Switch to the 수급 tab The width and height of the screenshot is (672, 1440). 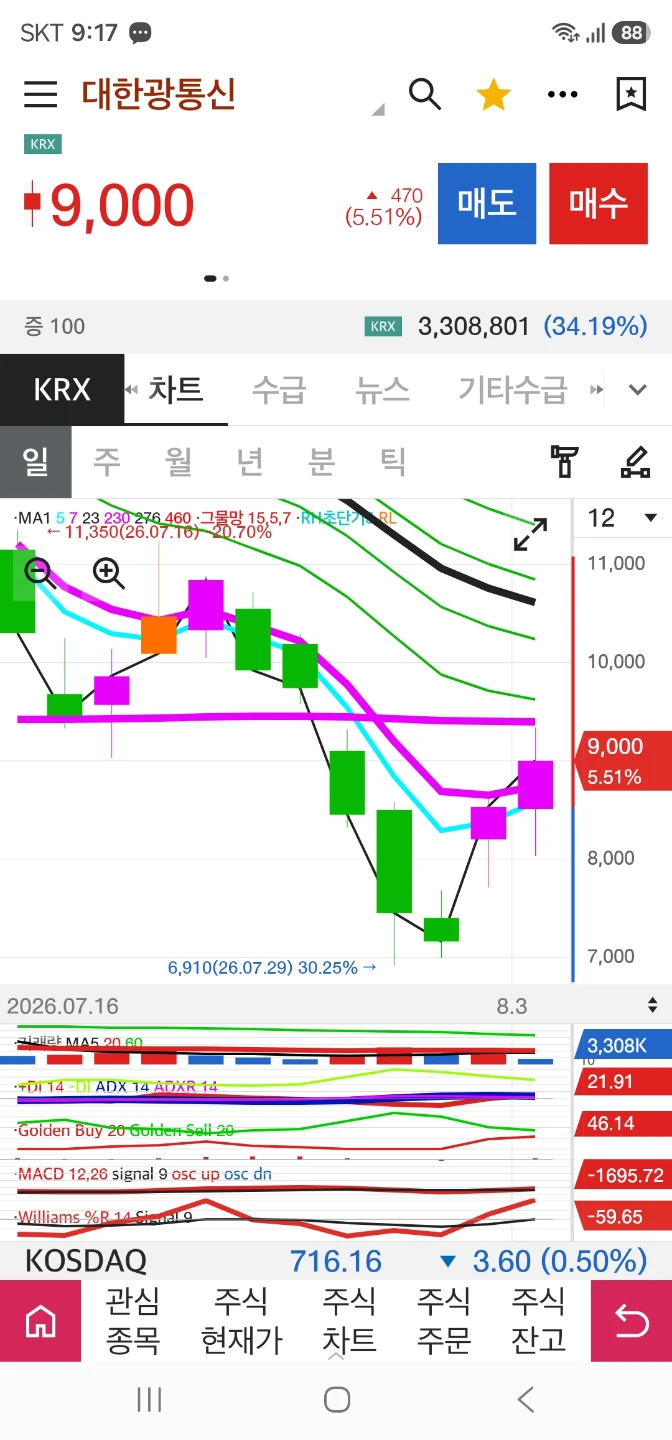tap(279, 389)
